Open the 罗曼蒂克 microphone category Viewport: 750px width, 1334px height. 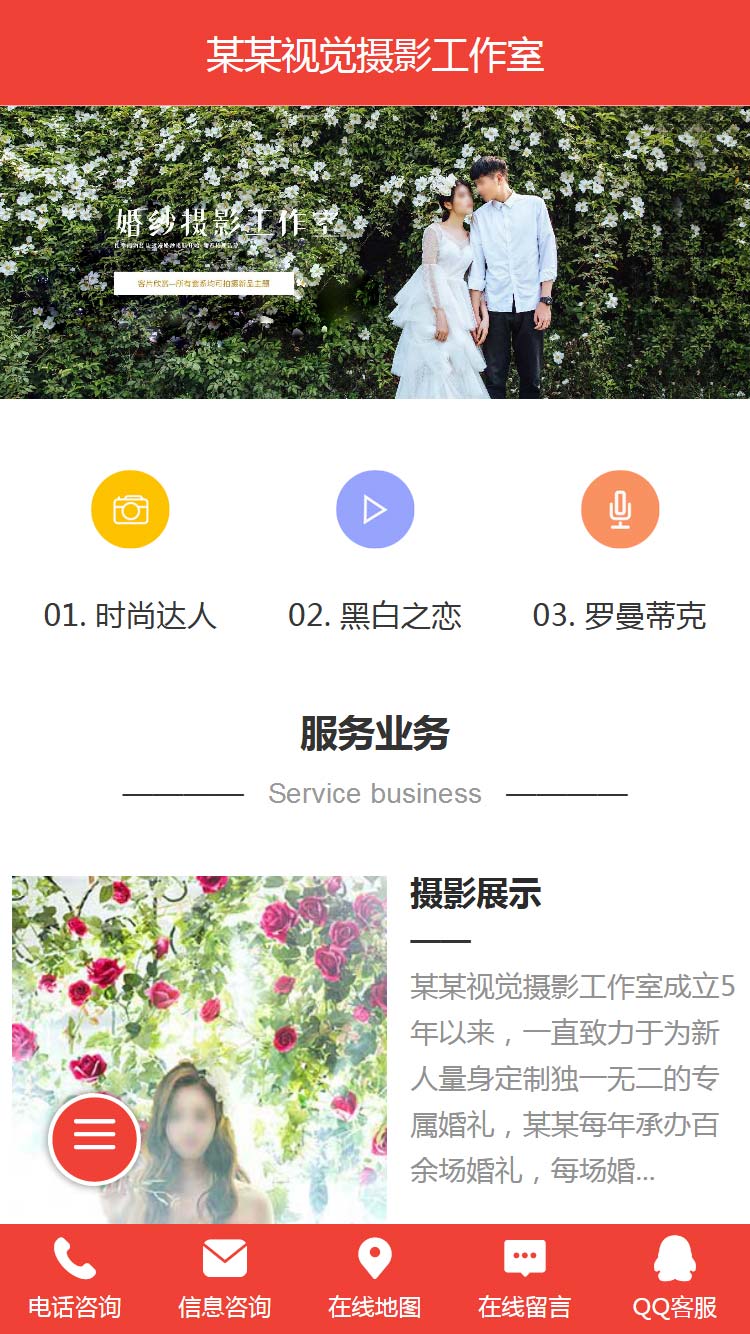point(620,510)
